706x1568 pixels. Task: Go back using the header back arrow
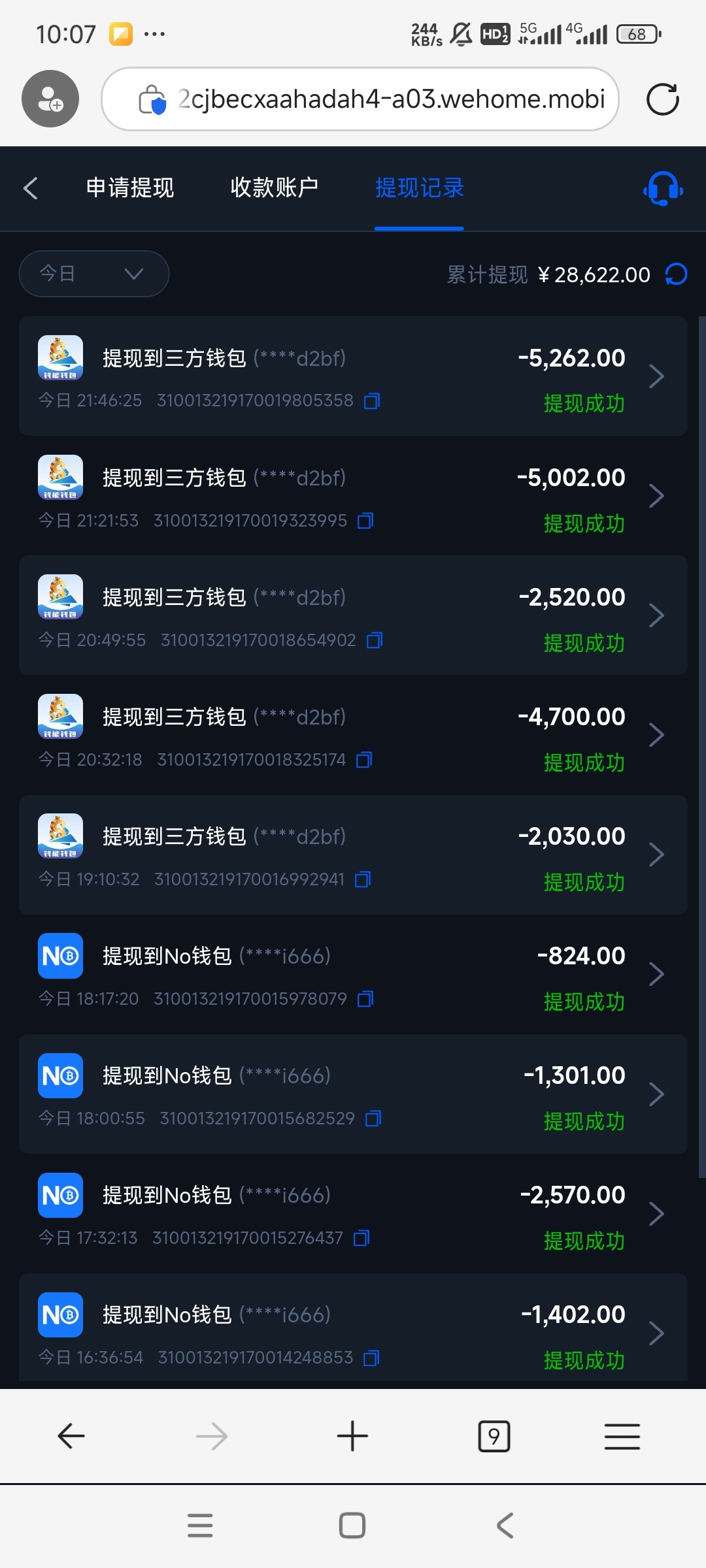click(31, 188)
